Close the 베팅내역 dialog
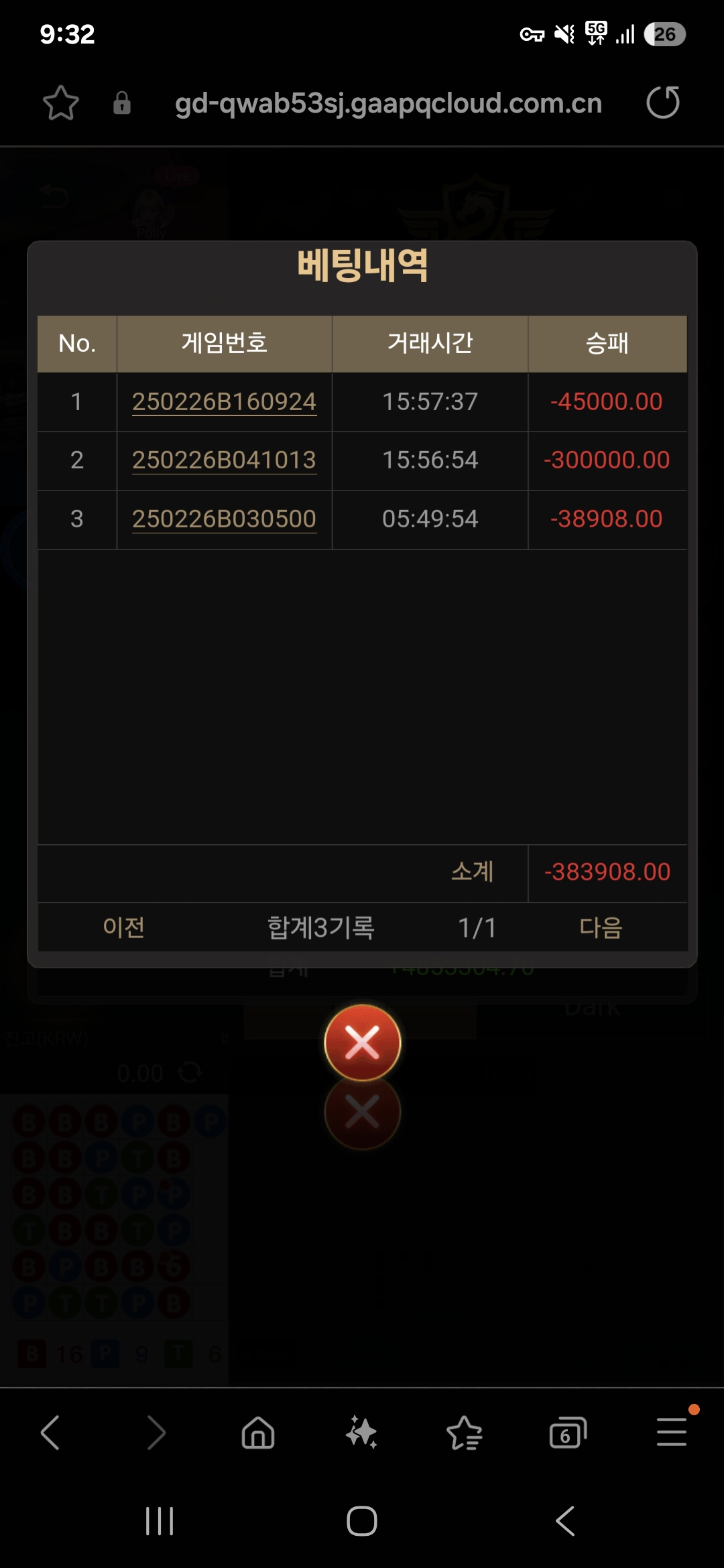Screen dimensions: 724x1568 (362, 1043)
